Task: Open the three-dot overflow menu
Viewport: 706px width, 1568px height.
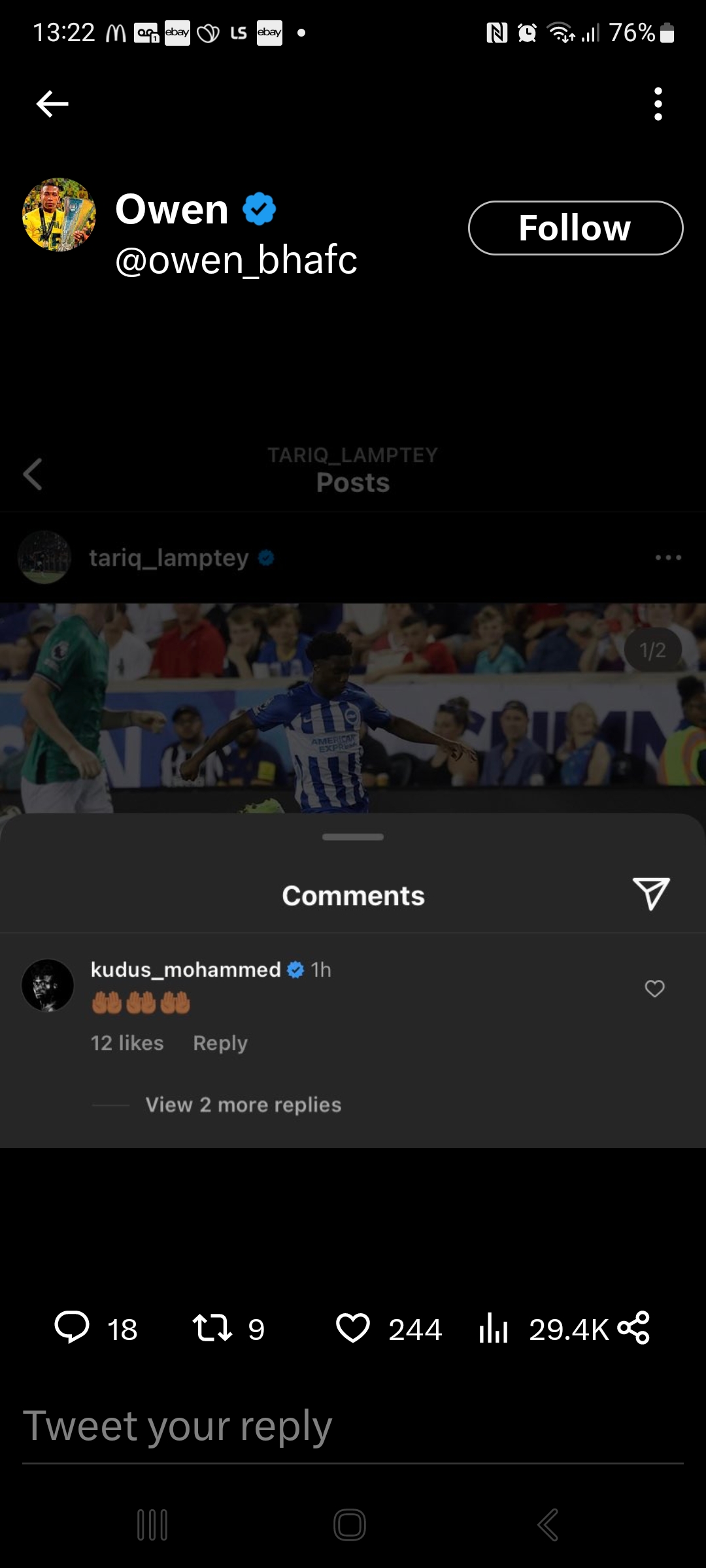Action: [x=658, y=104]
